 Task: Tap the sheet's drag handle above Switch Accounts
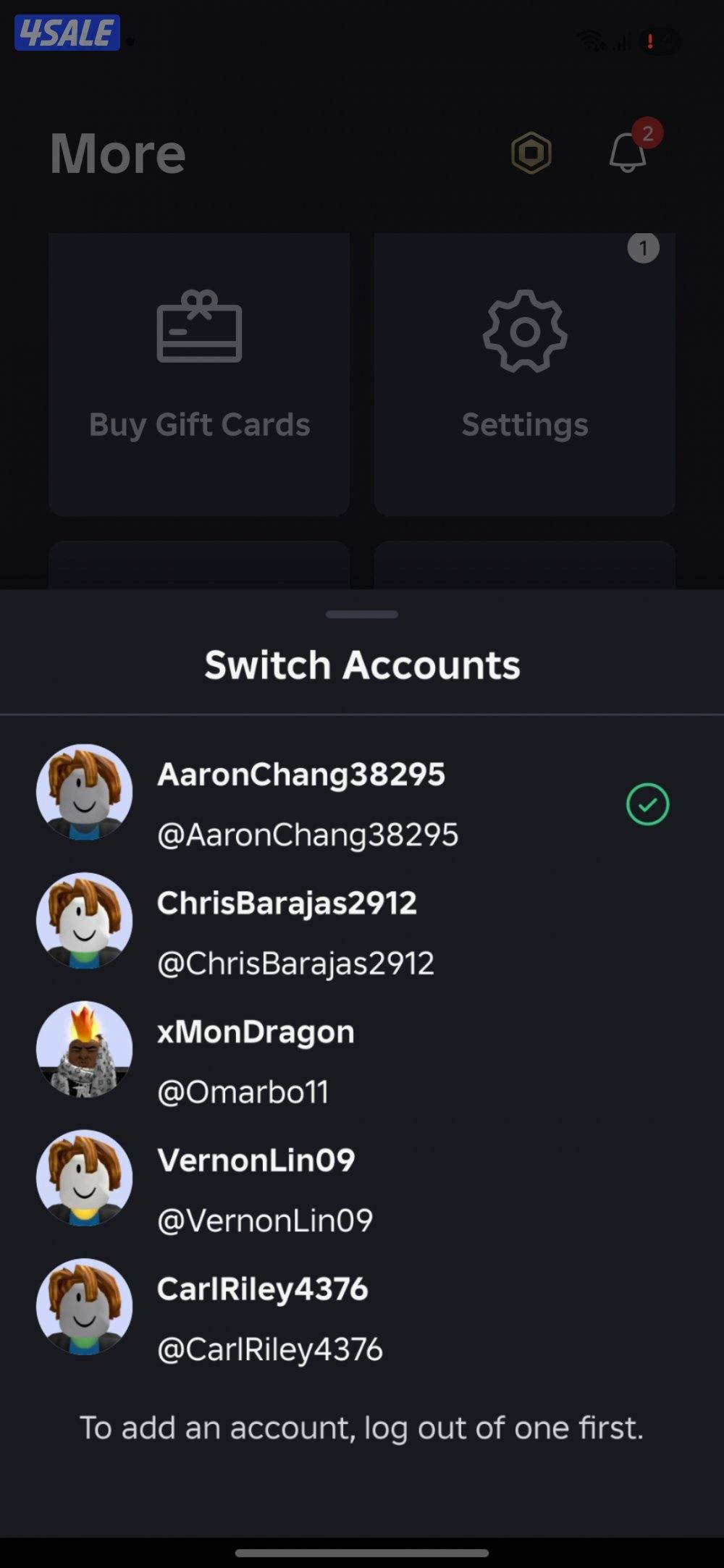pos(362,615)
